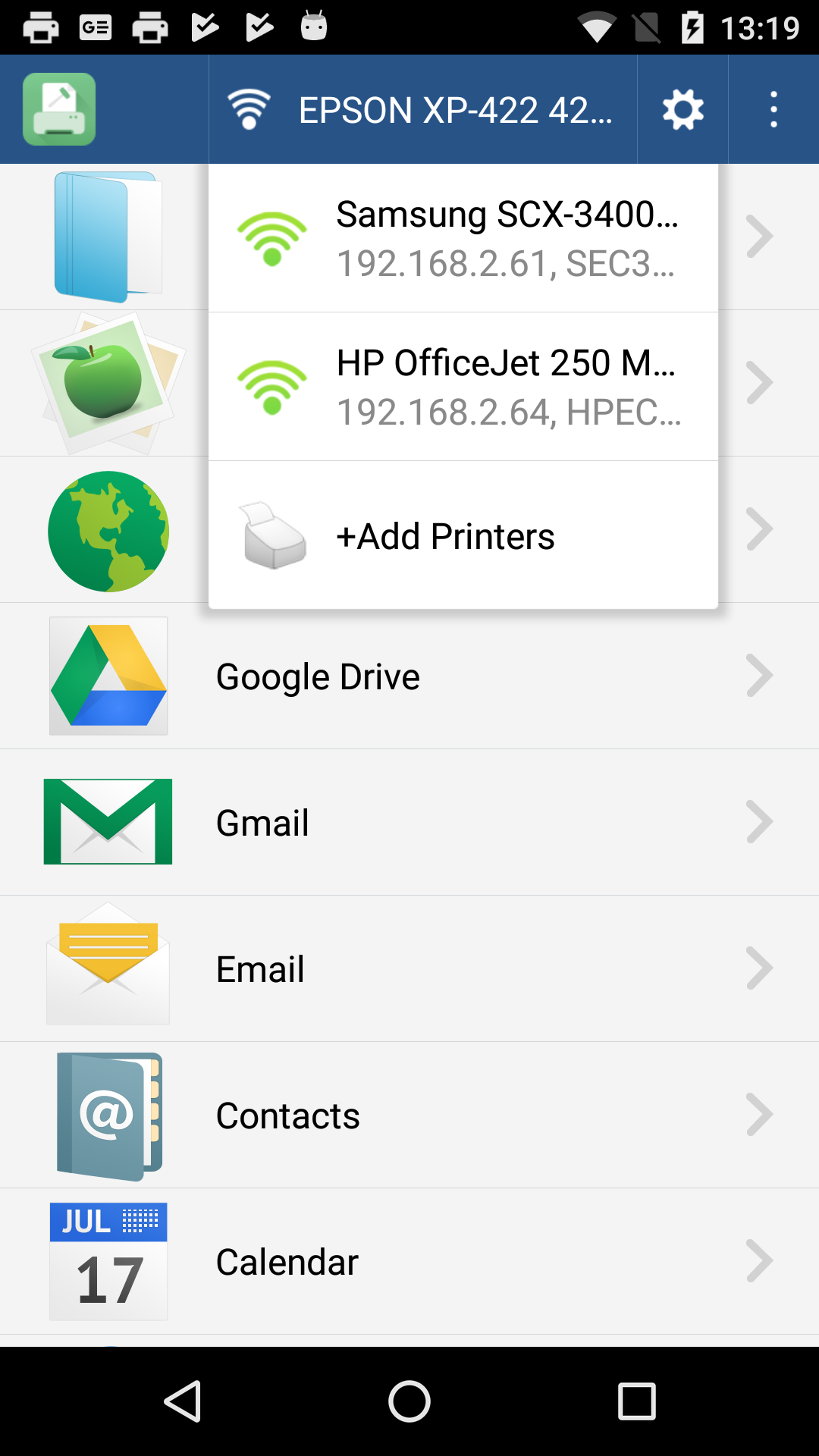Open the overflow menu

point(773,110)
